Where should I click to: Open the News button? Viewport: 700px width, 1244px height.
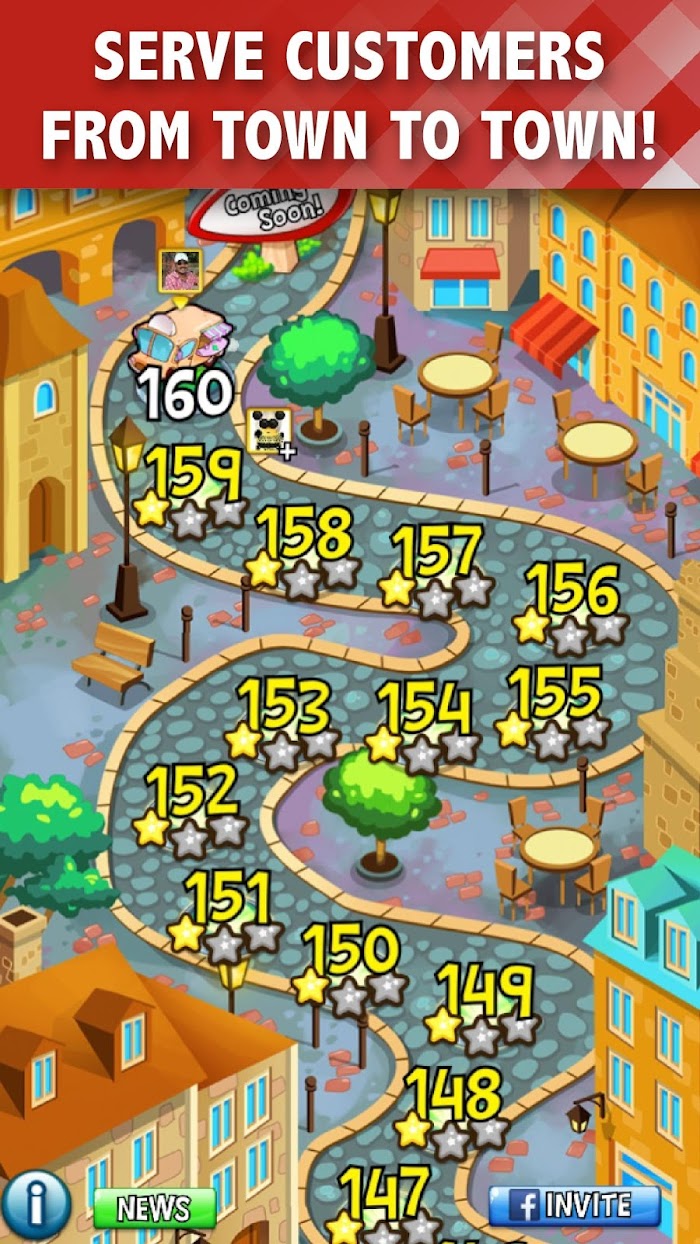click(x=154, y=1208)
